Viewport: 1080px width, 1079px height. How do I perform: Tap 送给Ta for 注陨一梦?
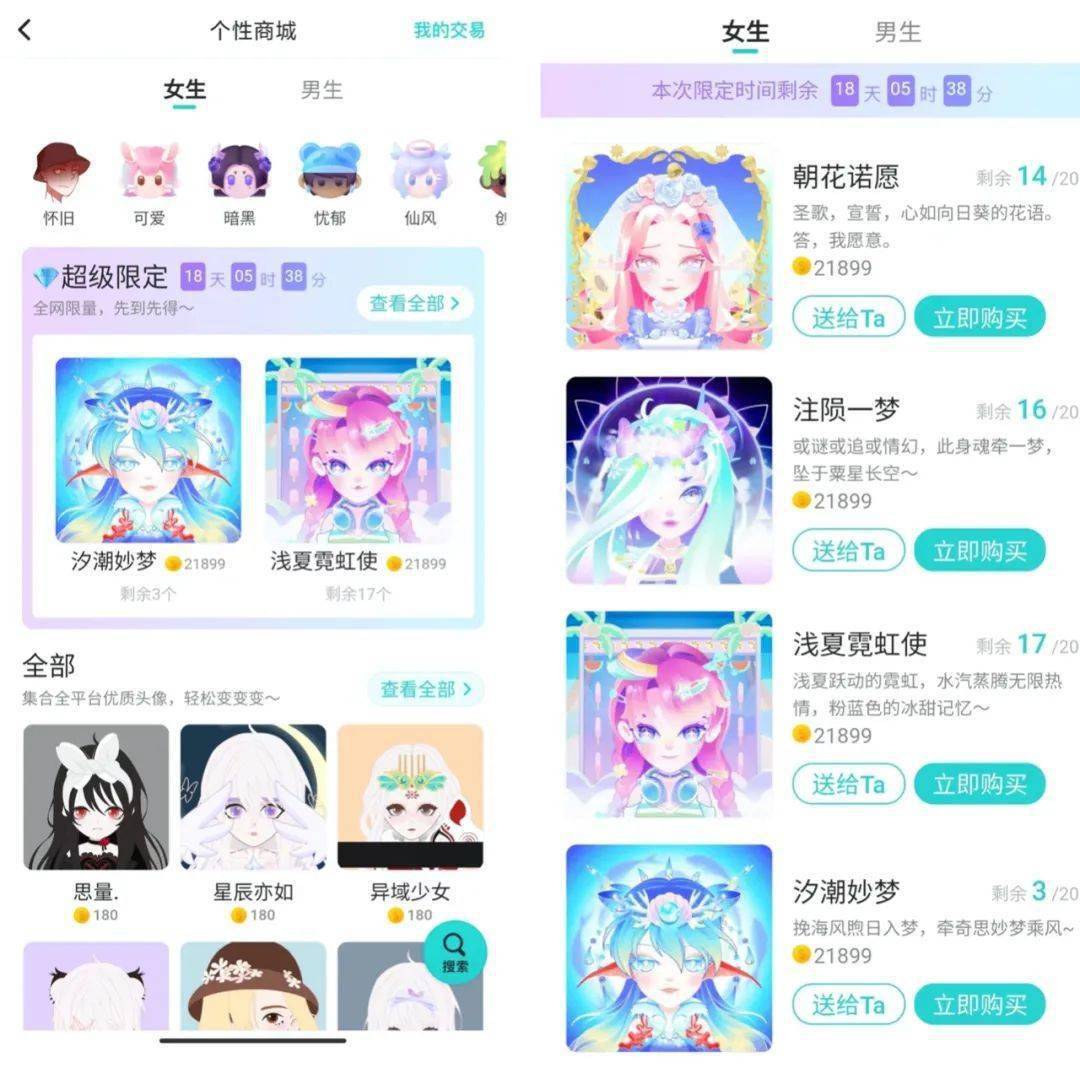[848, 551]
